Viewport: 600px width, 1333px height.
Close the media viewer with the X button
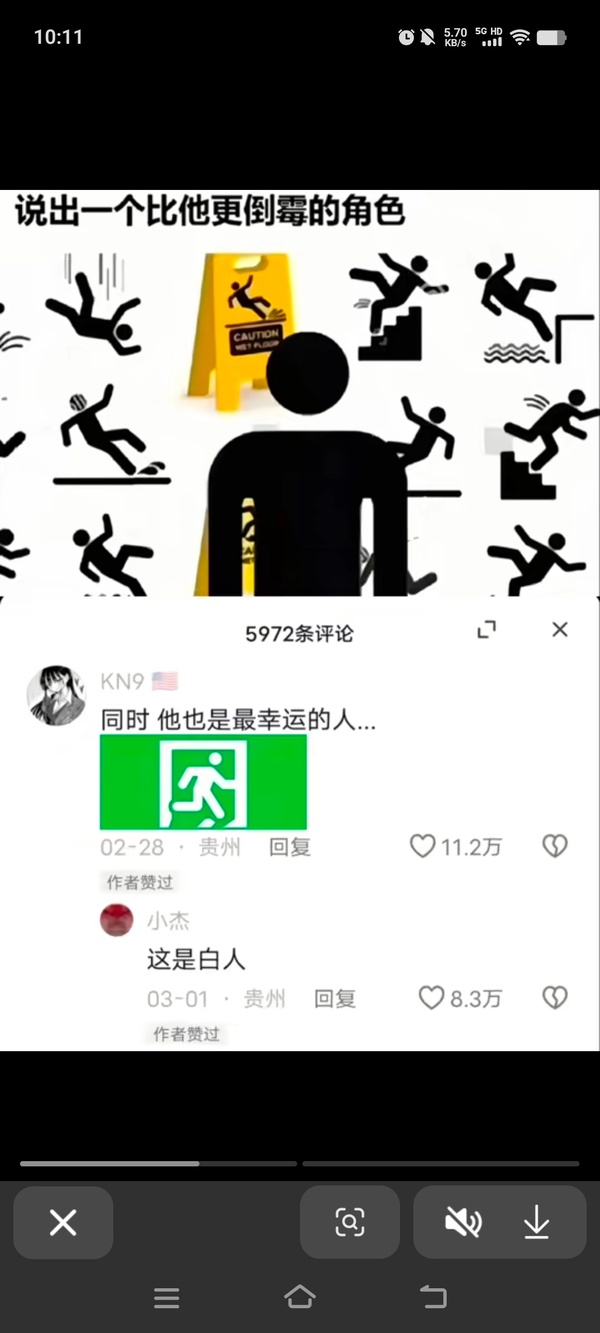click(x=63, y=1222)
